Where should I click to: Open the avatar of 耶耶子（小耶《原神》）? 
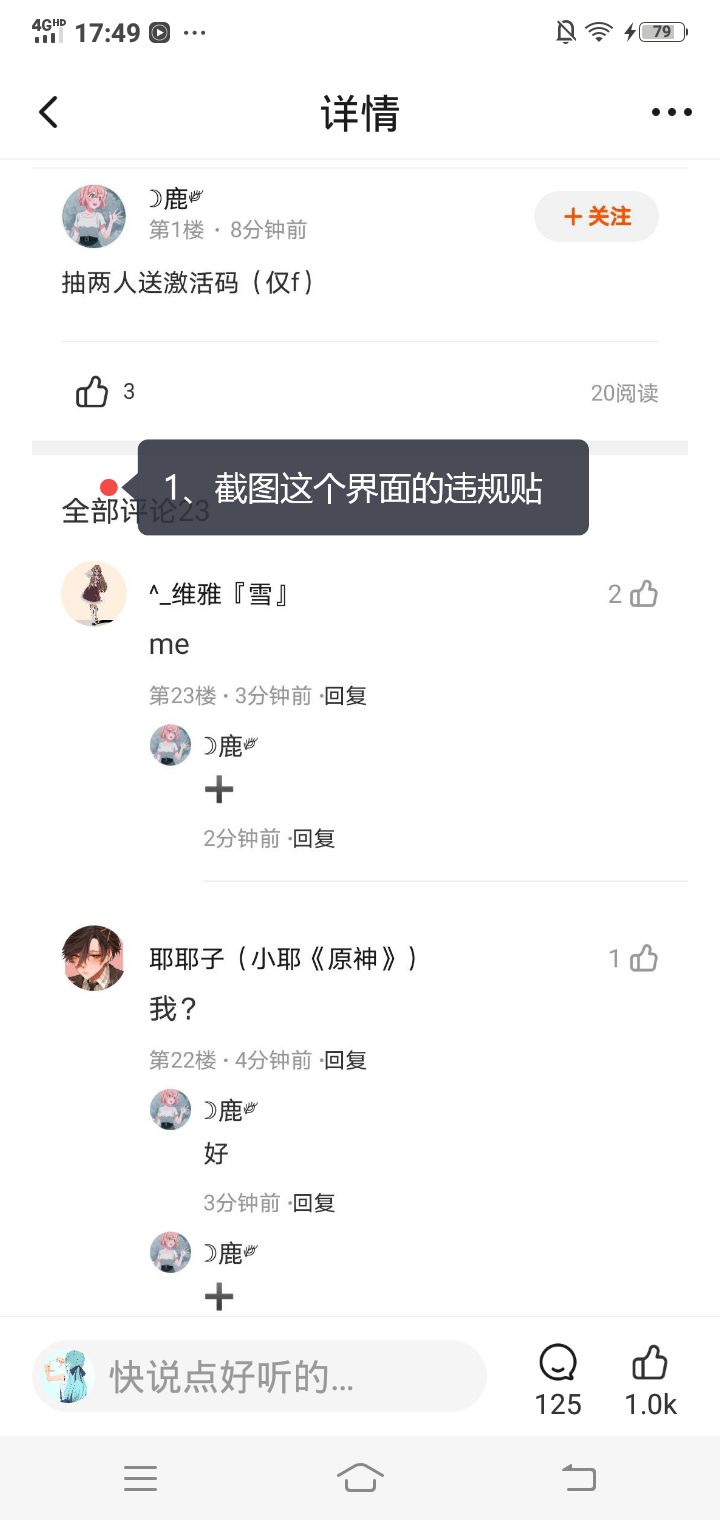tap(94, 958)
